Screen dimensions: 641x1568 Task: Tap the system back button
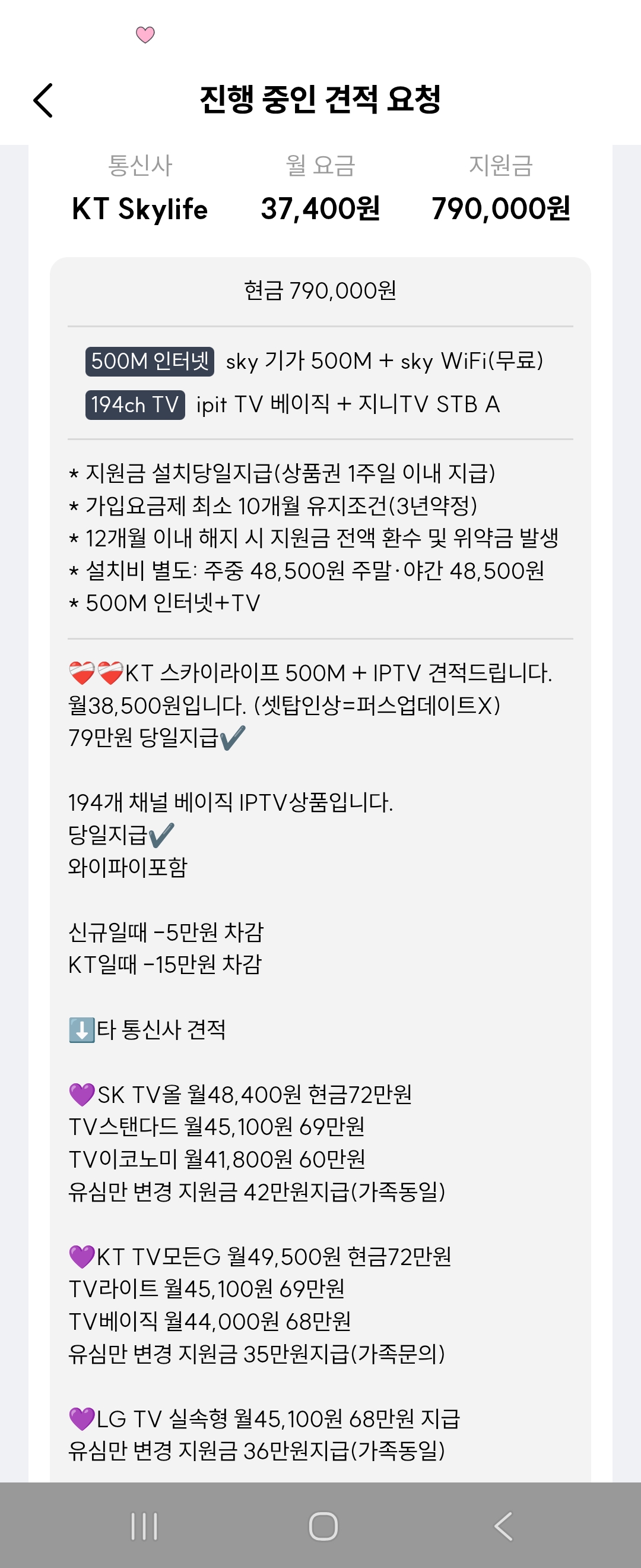tap(503, 1526)
